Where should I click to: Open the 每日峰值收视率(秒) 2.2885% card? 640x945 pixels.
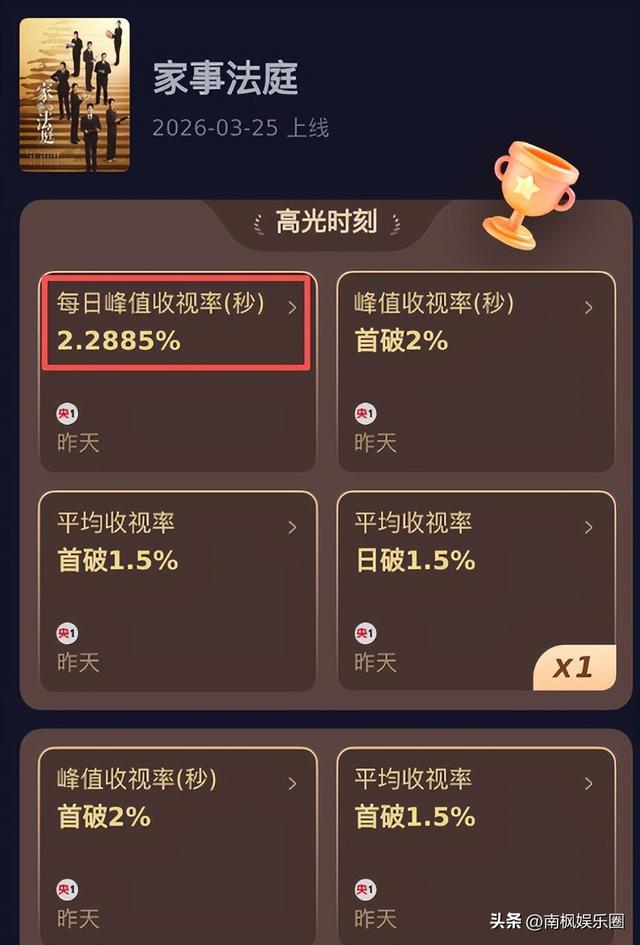pos(177,370)
